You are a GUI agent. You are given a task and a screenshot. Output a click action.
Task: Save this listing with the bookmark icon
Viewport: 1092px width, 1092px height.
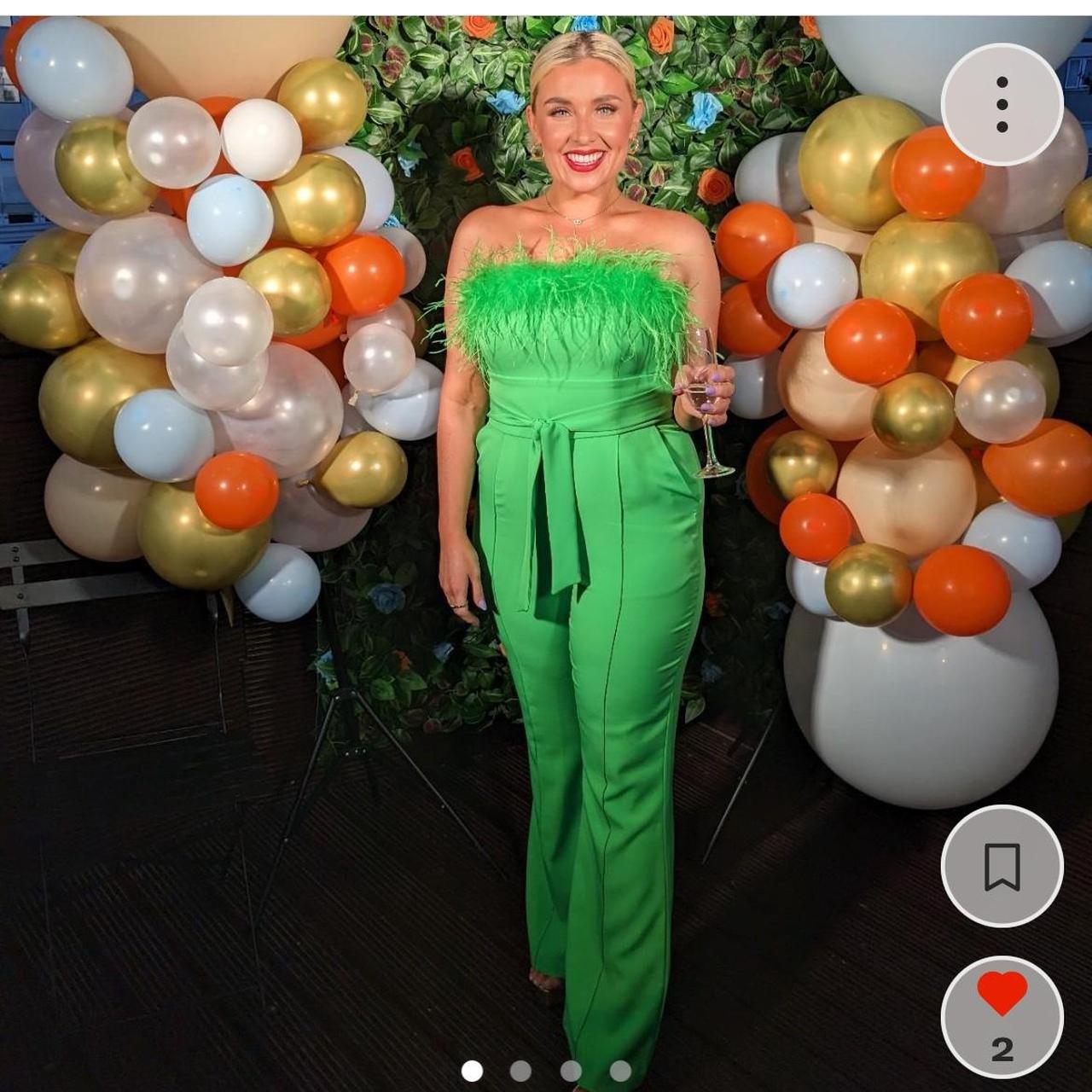(x=1002, y=866)
